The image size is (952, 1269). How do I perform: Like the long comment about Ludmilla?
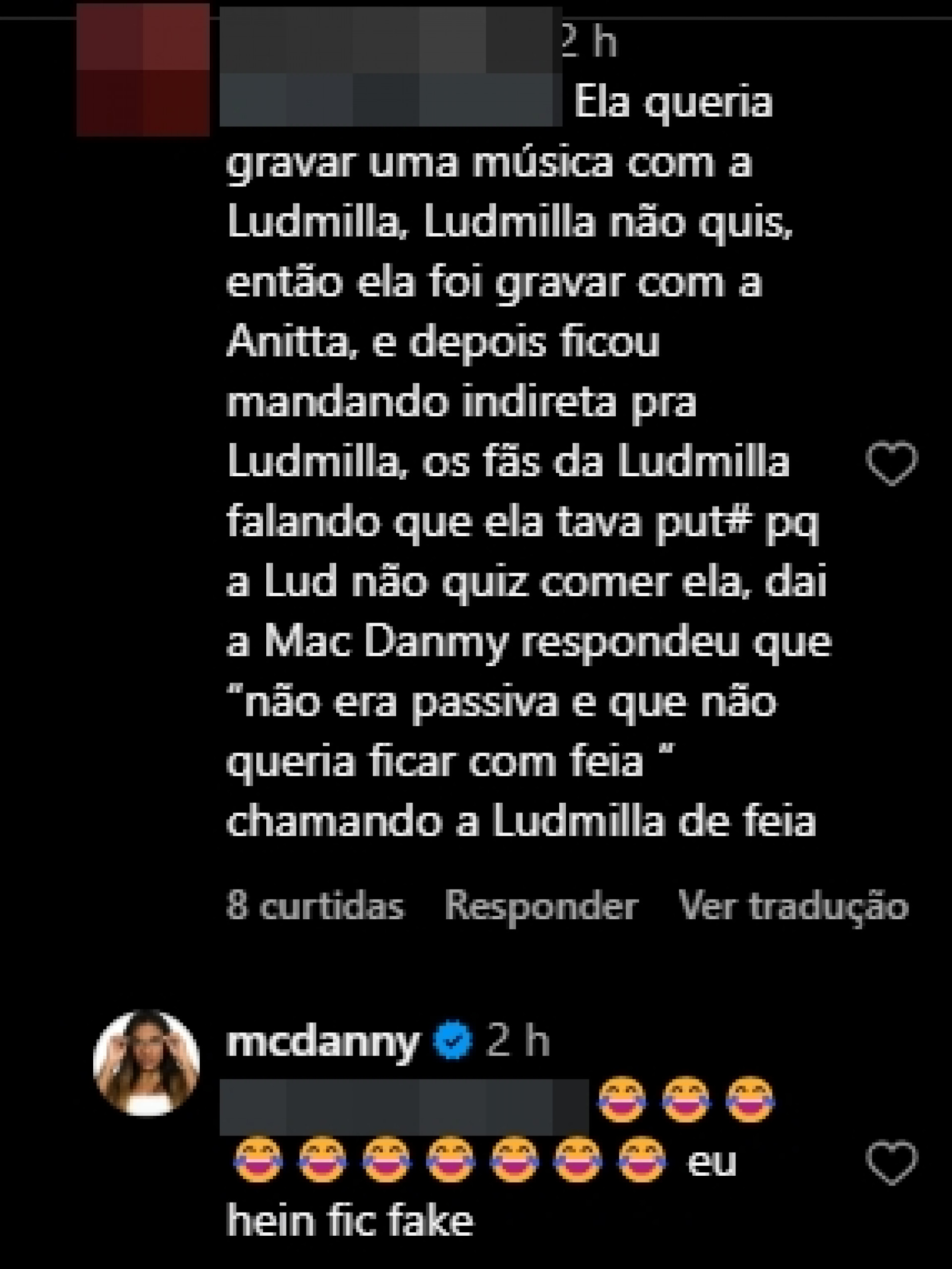[892, 462]
